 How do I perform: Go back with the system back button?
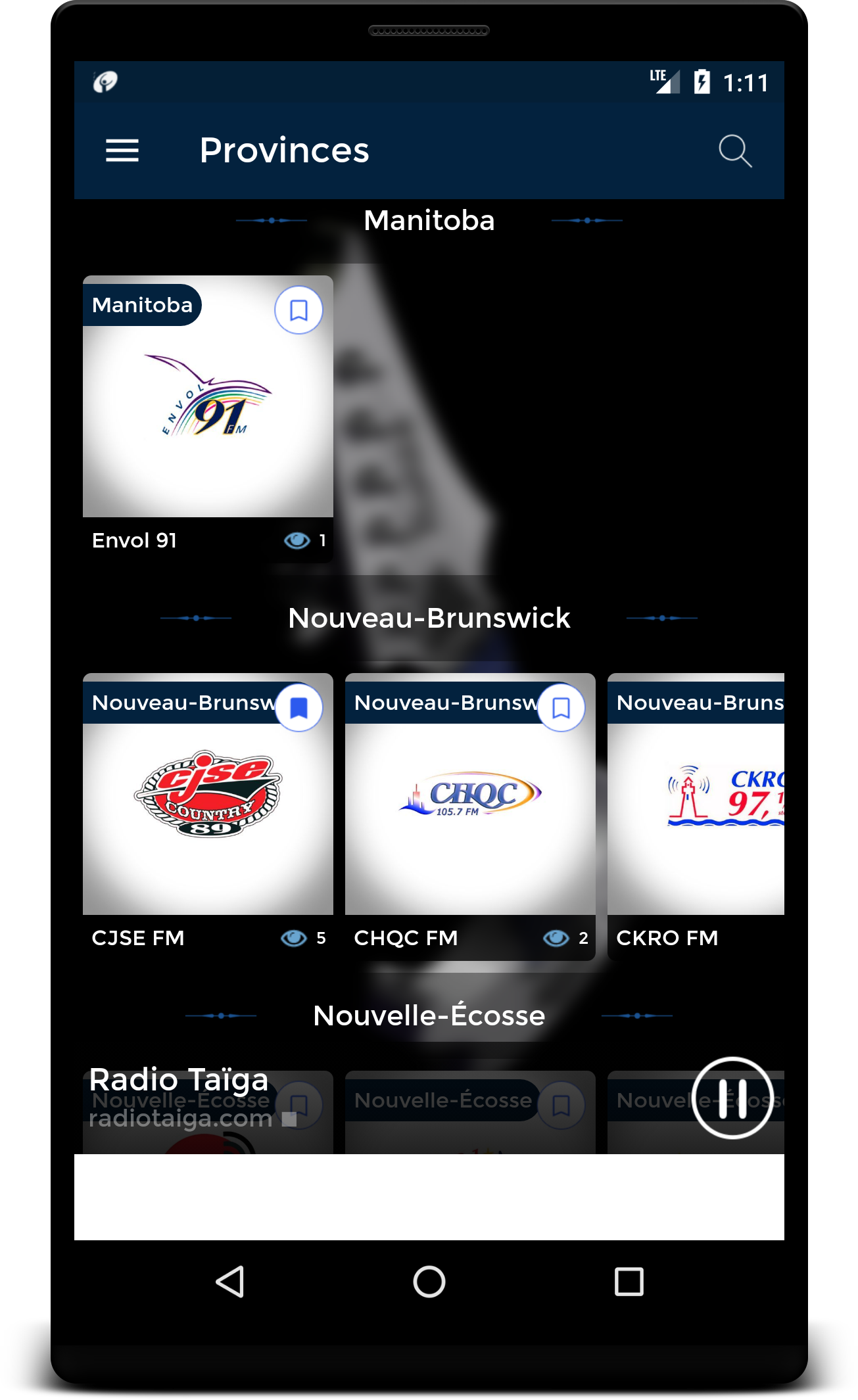coord(230,1281)
